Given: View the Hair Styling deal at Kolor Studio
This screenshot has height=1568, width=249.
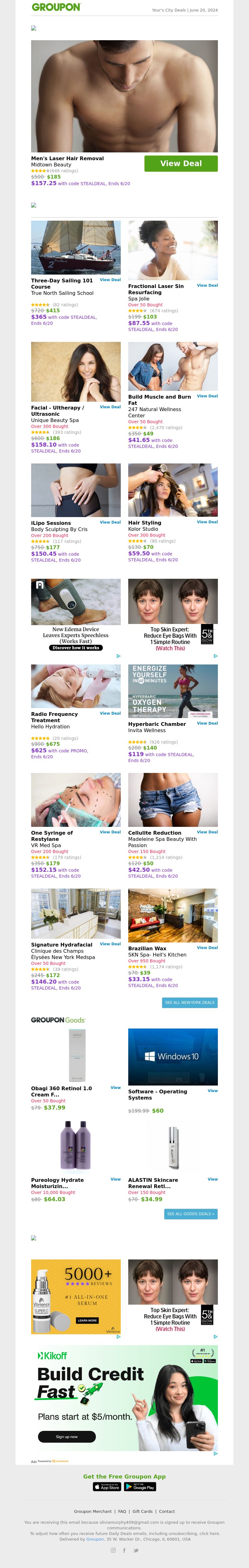Looking at the screenshot, I should [207, 522].
